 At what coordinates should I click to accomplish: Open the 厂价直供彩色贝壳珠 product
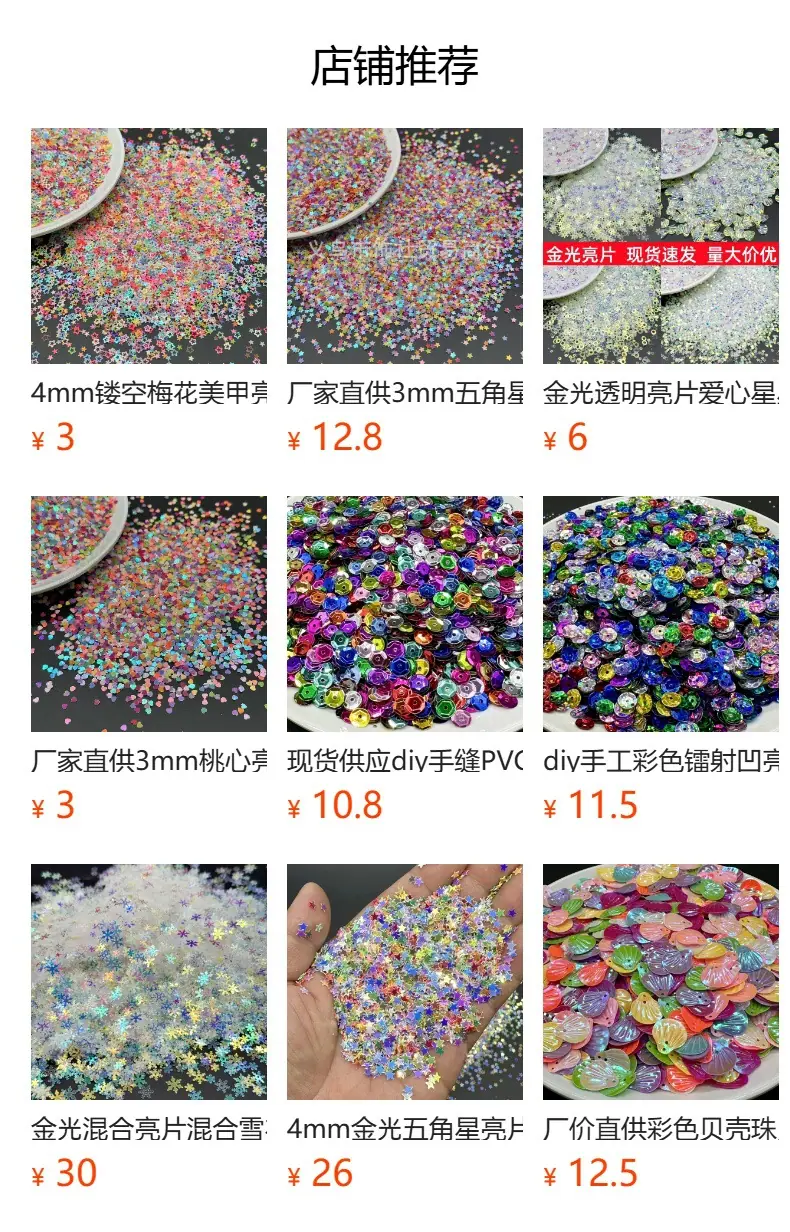661,1028
